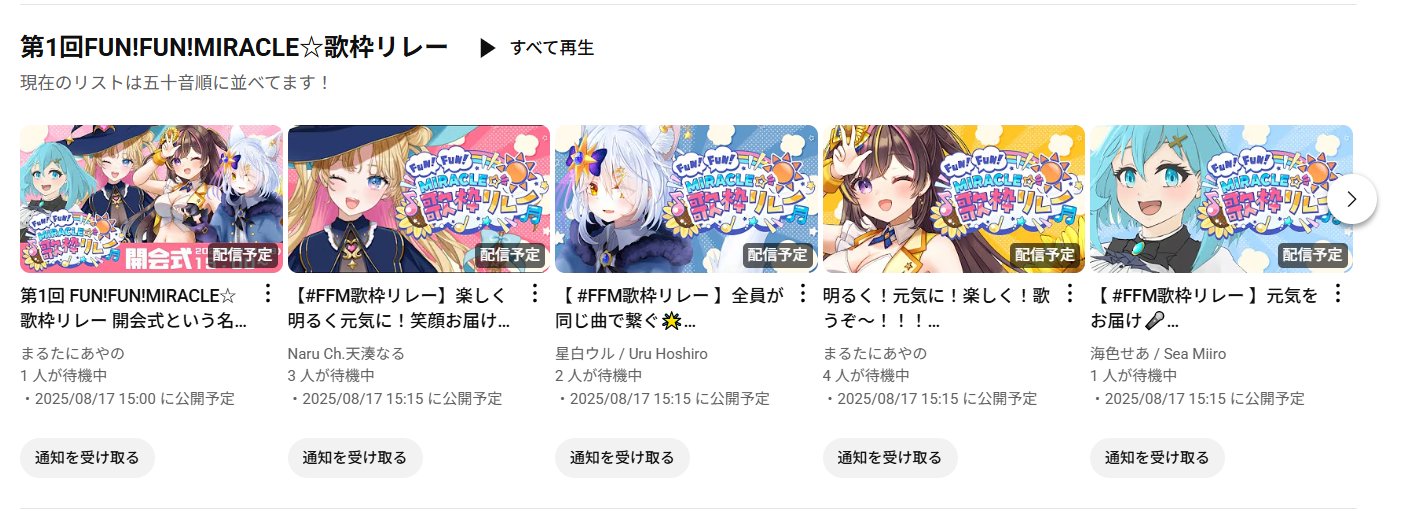Viewport: 1411px width, 511px height.
Task: Visit 星白ウル / Uru Hoshiro channel
Action: pos(631,354)
